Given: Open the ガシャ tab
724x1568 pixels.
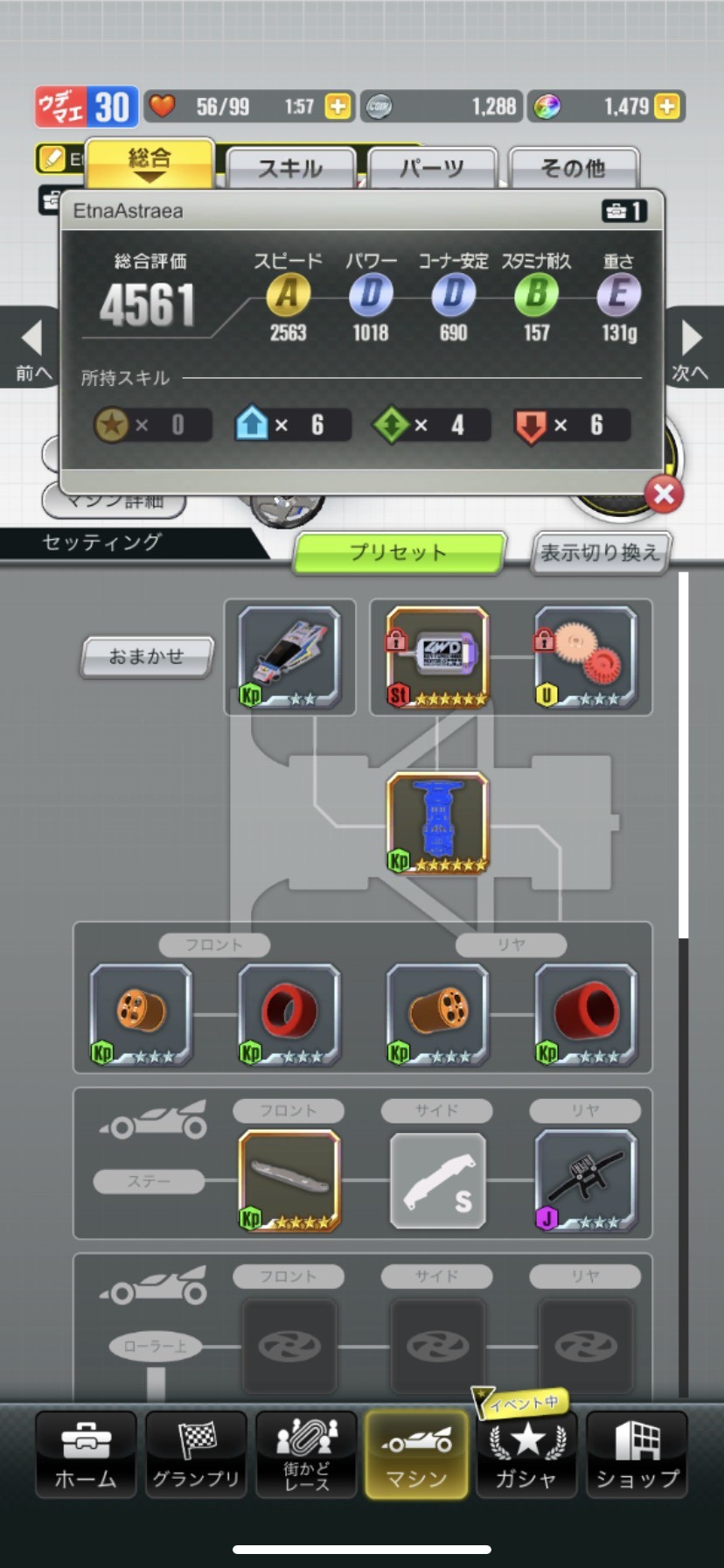Looking at the screenshot, I should (x=526, y=1455).
